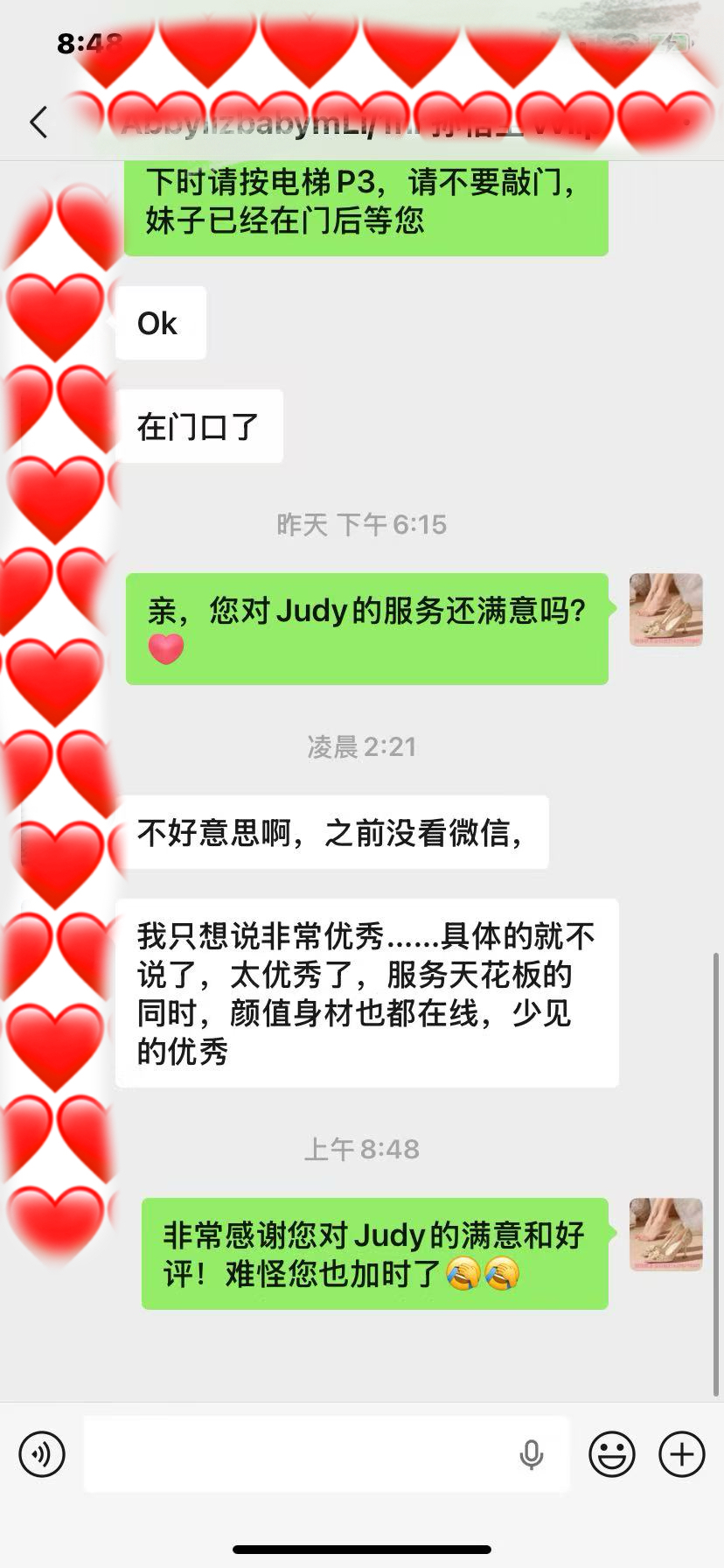This screenshot has height=1568, width=724.
Task: Go back to the chat list
Action: point(38,122)
